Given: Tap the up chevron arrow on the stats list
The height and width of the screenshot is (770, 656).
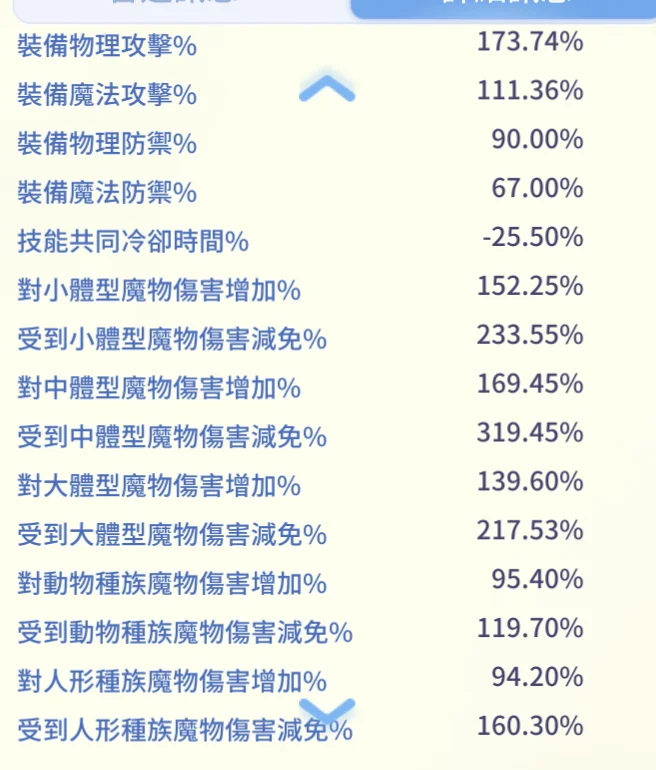Looking at the screenshot, I should click(327, 90).
